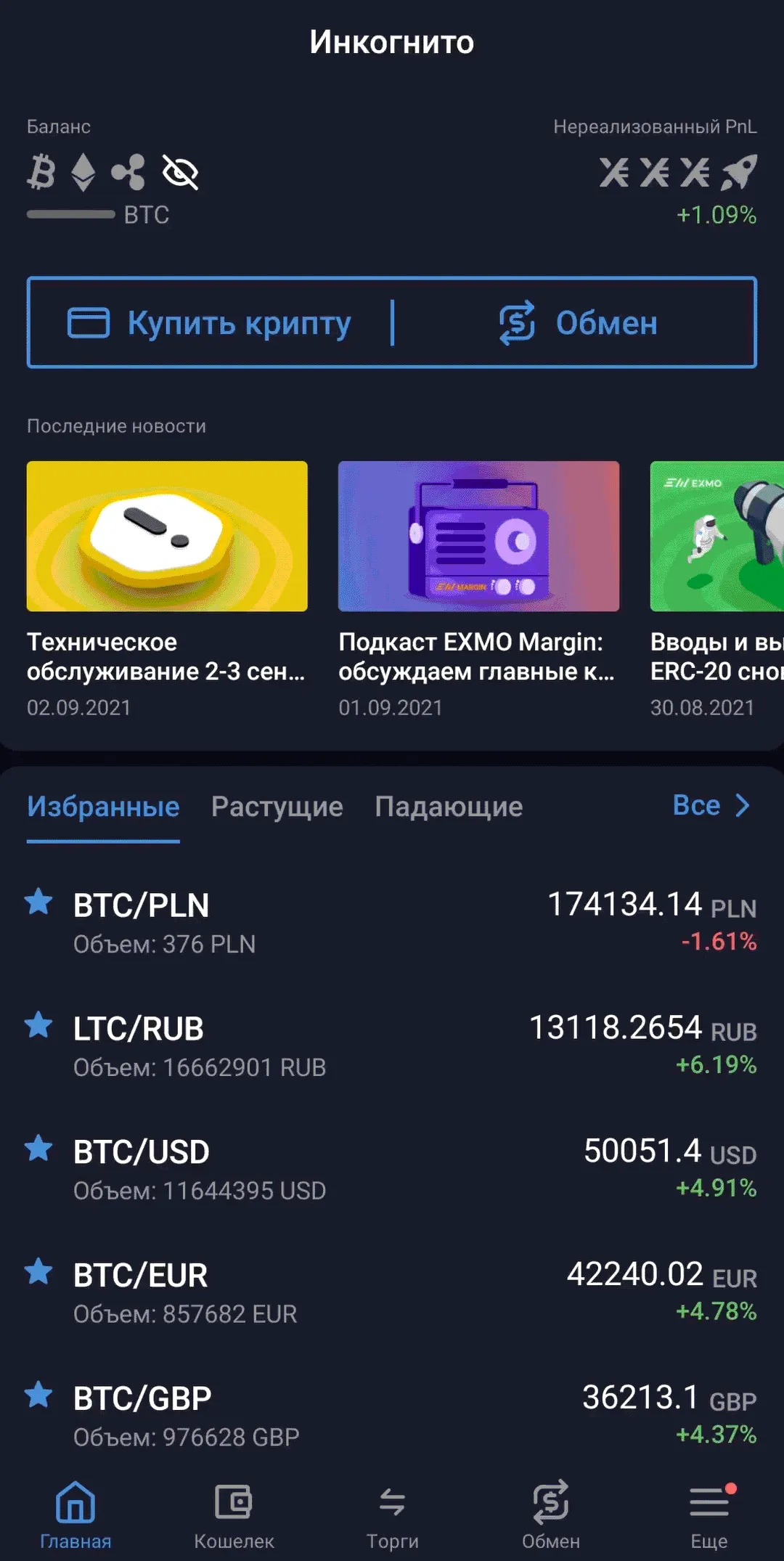This screenshot has height=1561, width=784.
Task: Open the Еще menu tab
Action: tap(709, 1515)
